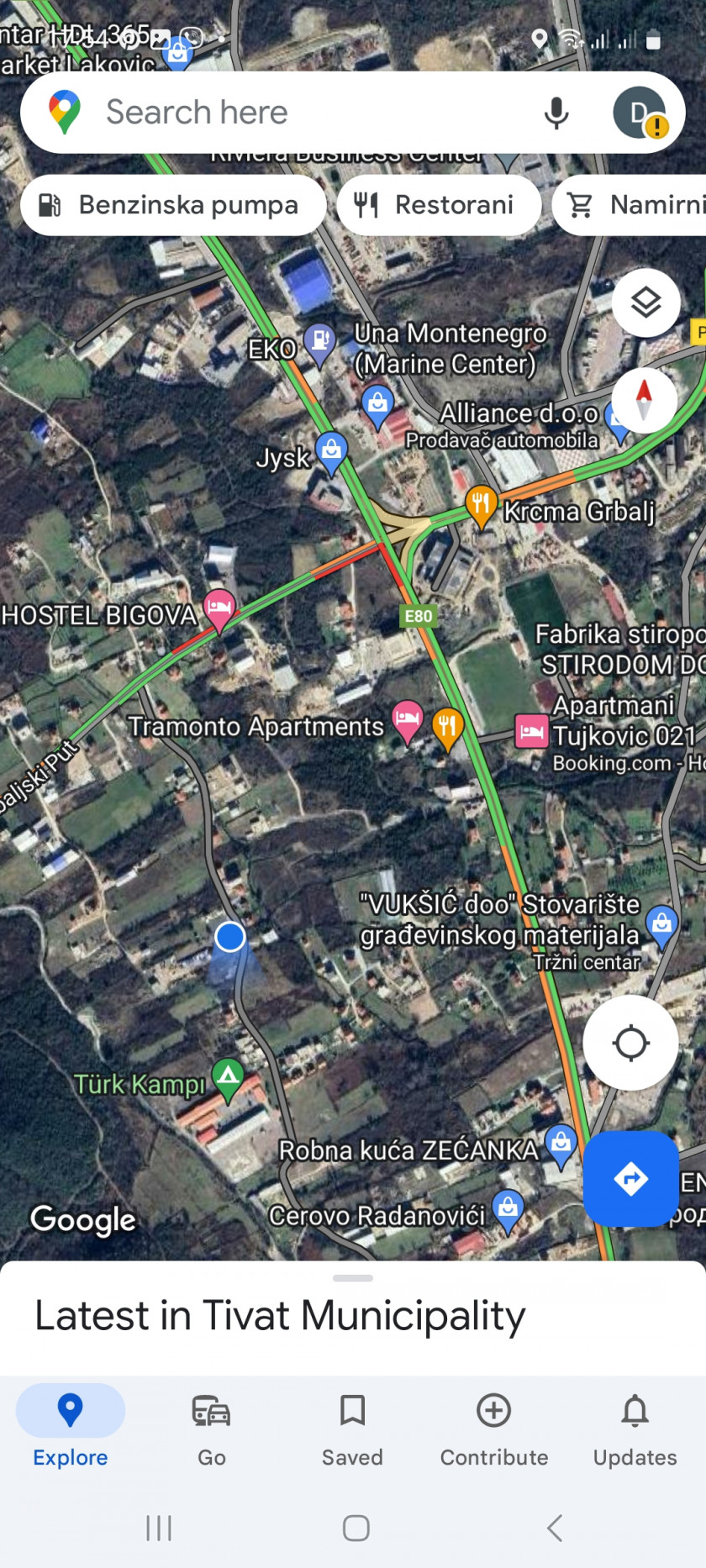Switch to the Explore tab
This screenshot has width=706, height=1568.
71,1427
